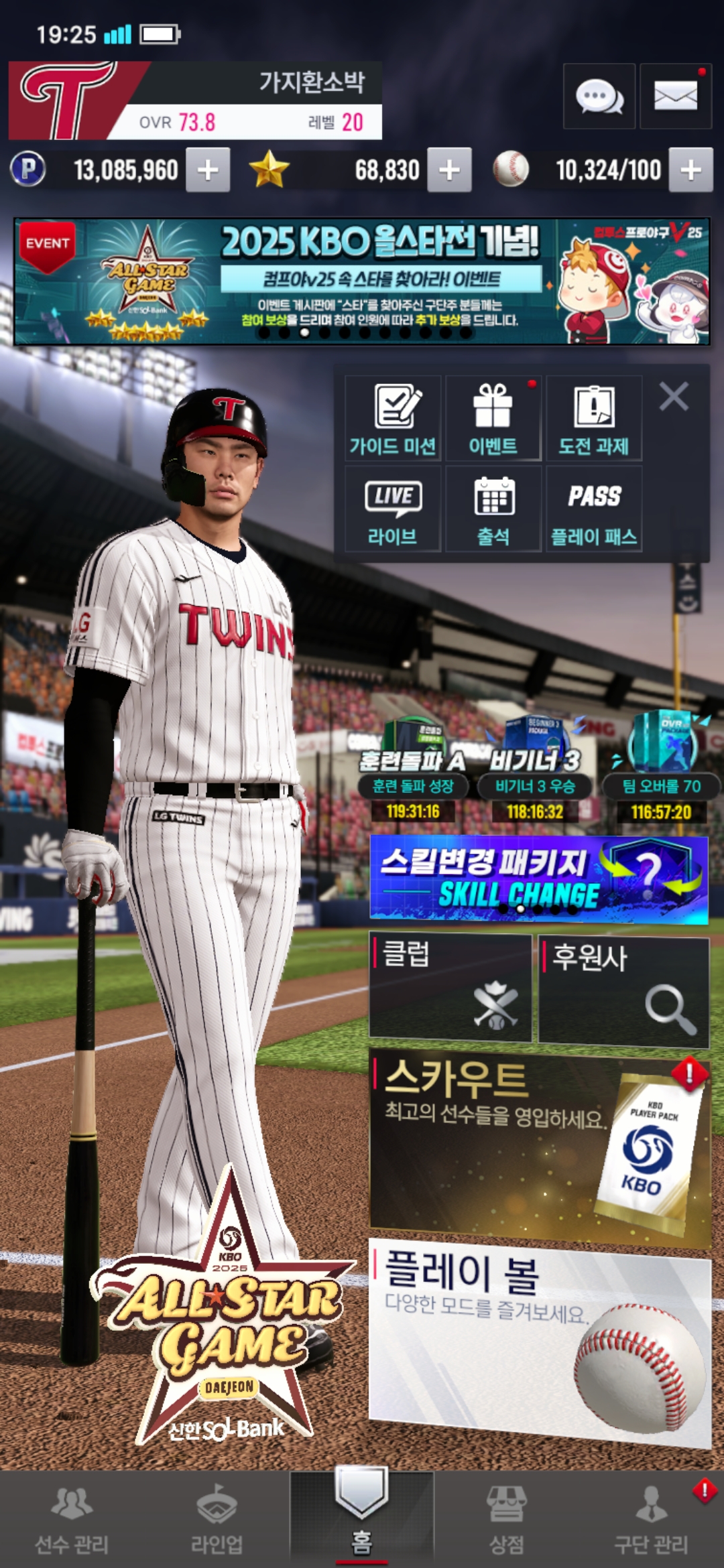Open the 후원사 sponsor card
The image size is (724, 1568).
tap(623, 990)
